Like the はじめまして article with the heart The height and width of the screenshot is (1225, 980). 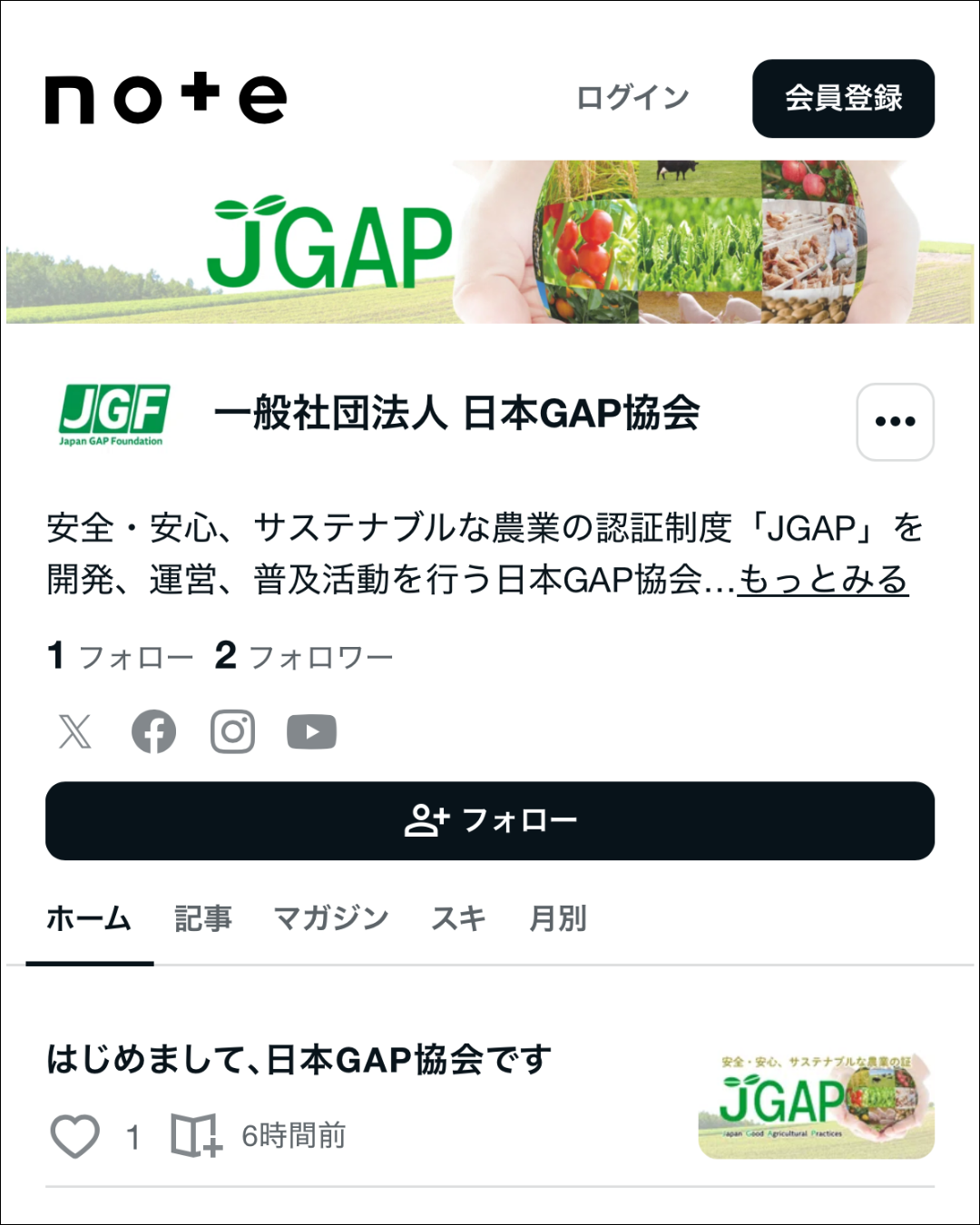click(74, 1136)
